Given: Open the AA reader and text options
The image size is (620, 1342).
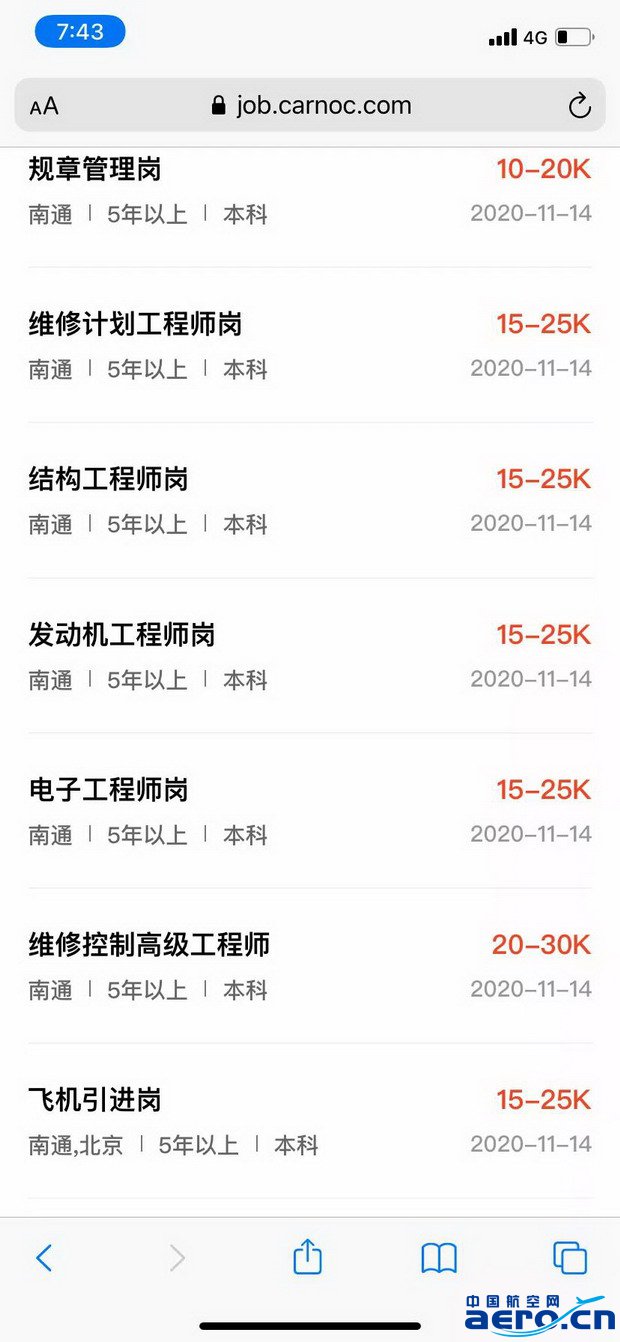Looking at the screenshot, I should point(44,107).
